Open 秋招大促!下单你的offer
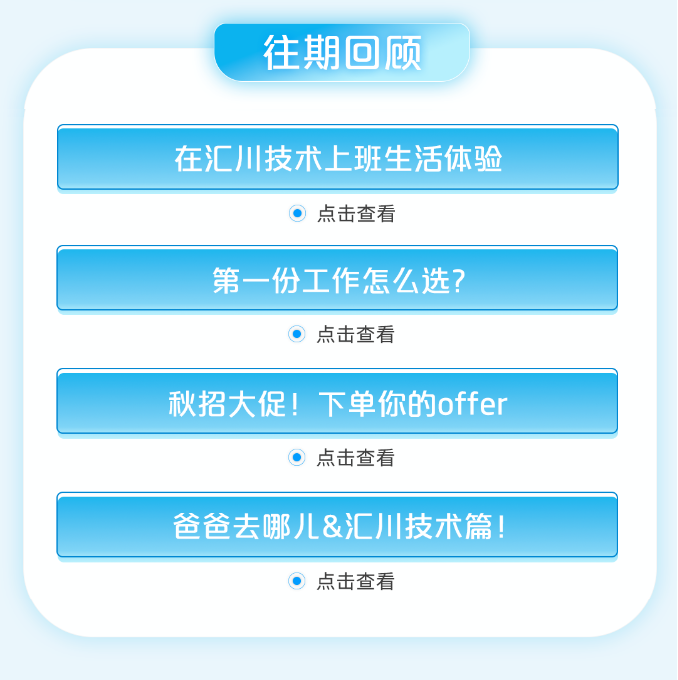678x680 pixels. (337, 402)
